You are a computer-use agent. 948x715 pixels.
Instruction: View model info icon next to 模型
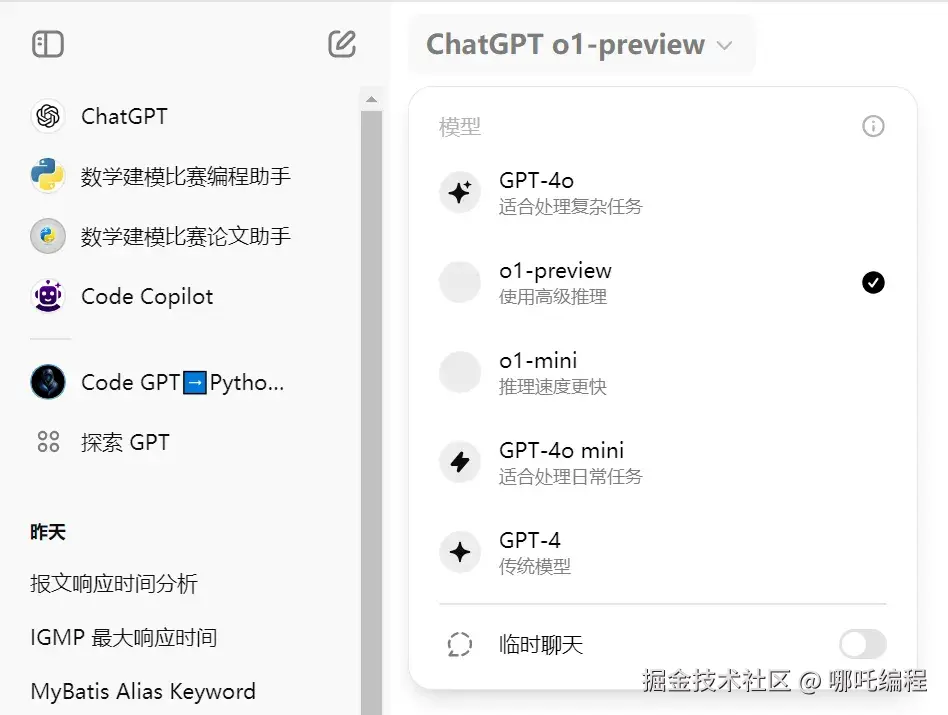click(x=873, y=127)
